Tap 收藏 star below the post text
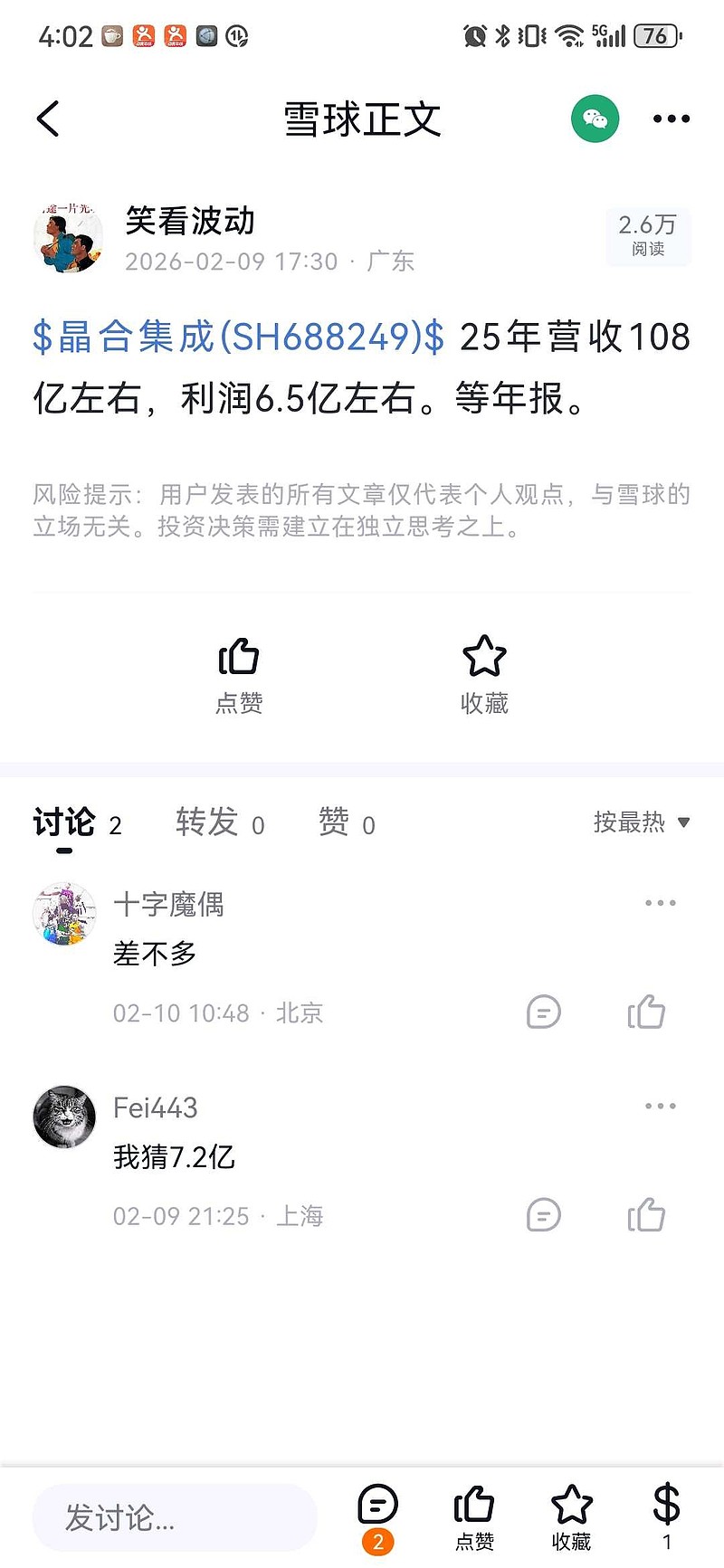 coord(484,674)
